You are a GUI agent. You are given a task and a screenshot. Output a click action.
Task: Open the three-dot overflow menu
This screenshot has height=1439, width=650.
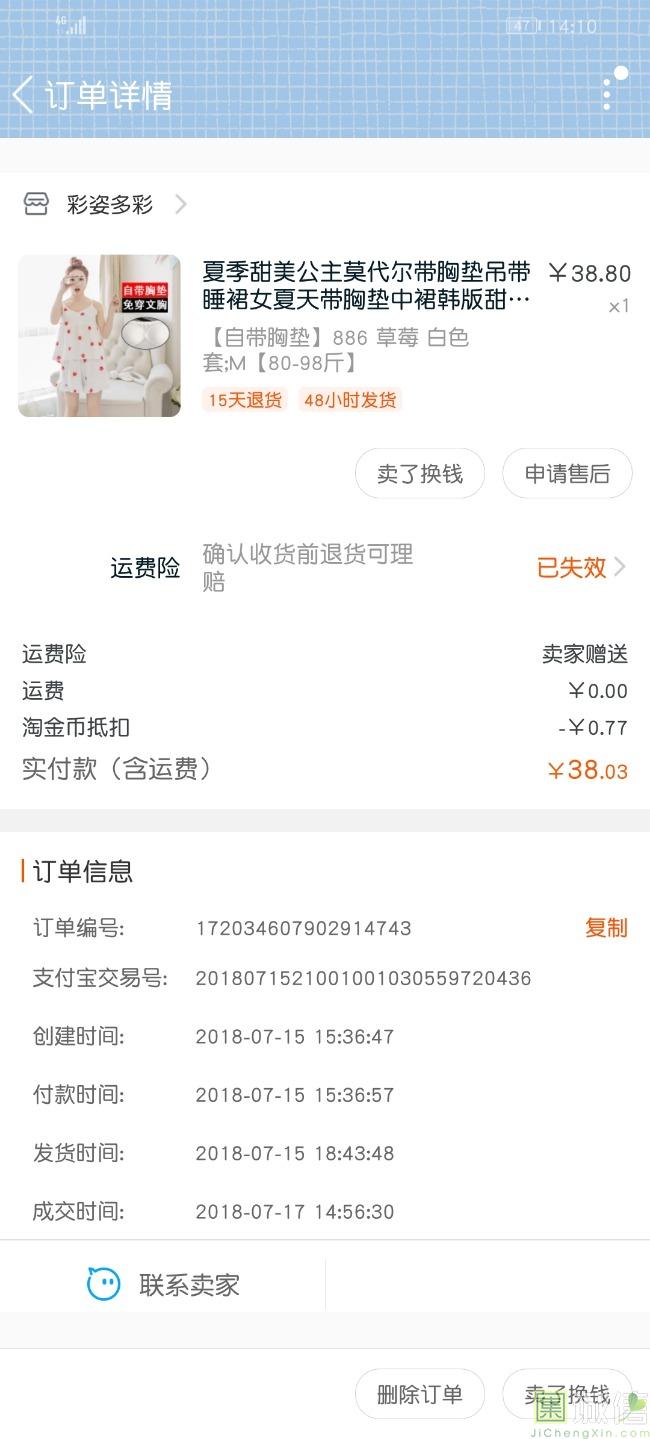(607, 93)
